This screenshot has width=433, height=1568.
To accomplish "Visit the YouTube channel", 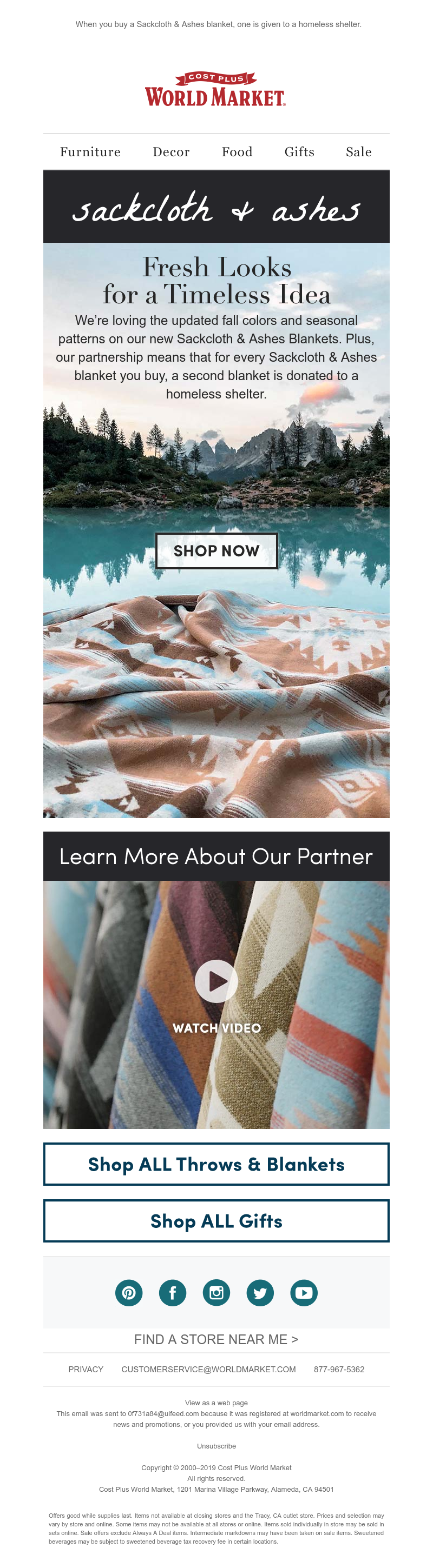I will [x=304, y=1293].
